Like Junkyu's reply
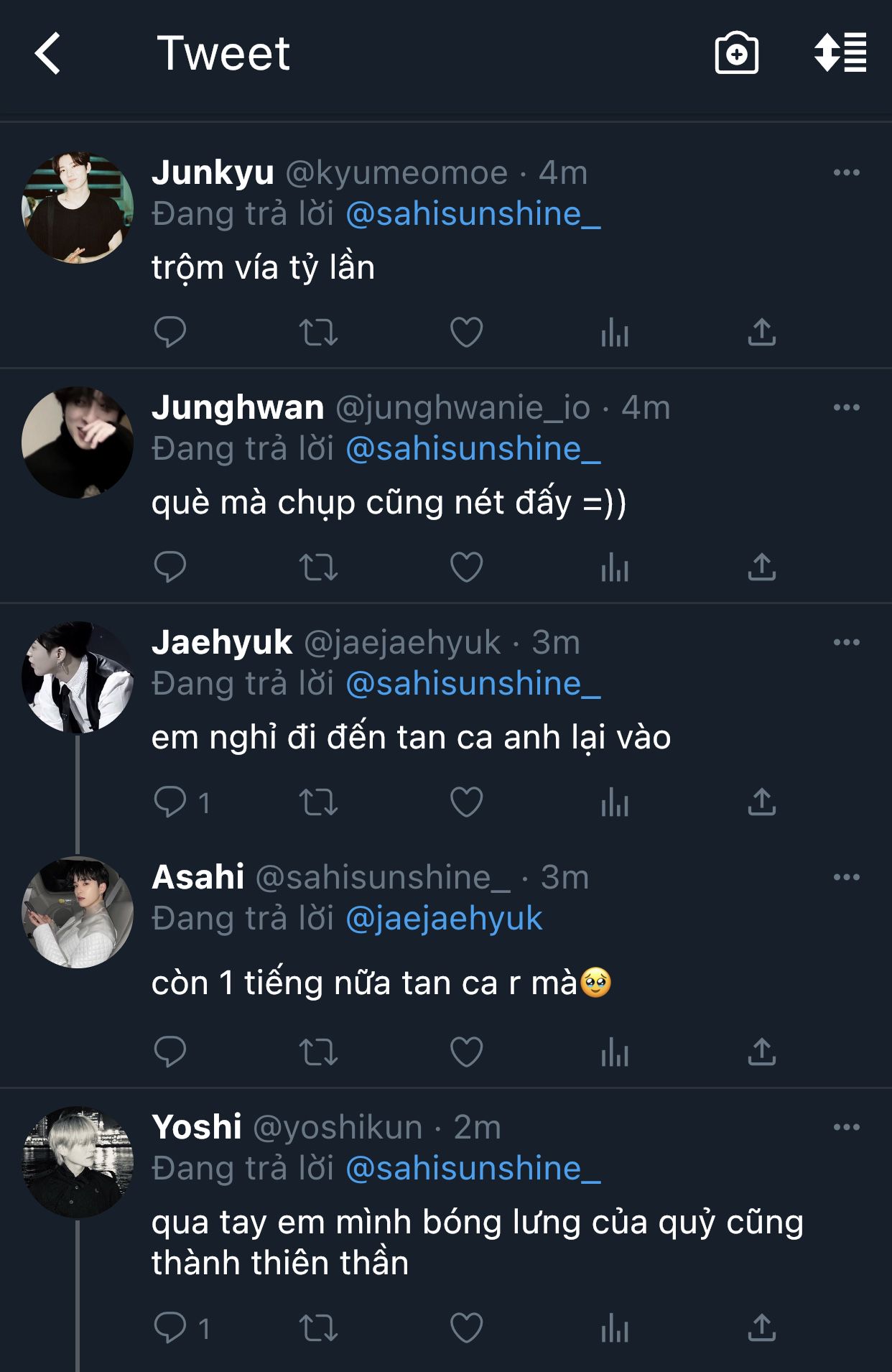 coord(466,333)
